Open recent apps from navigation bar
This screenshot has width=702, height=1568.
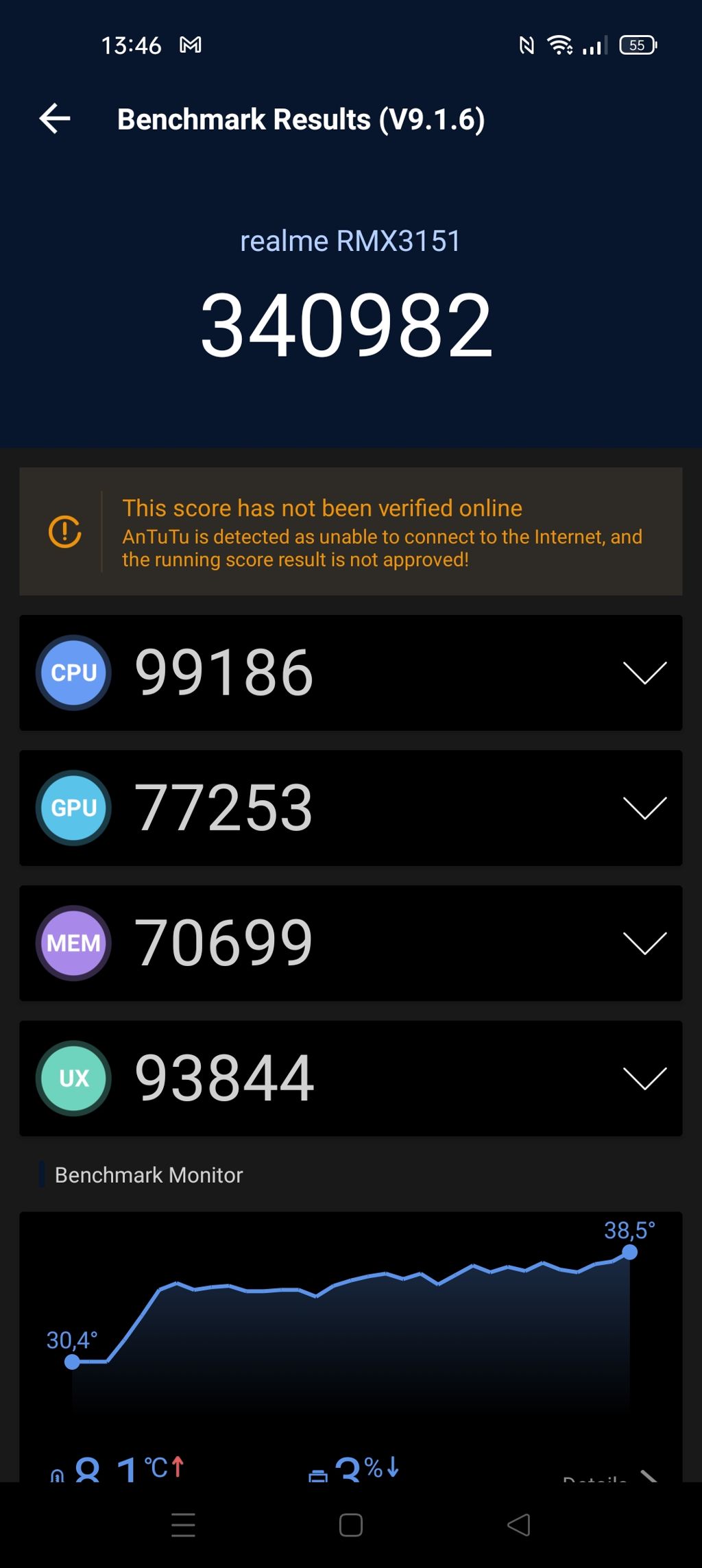(x=183, y=1525)
